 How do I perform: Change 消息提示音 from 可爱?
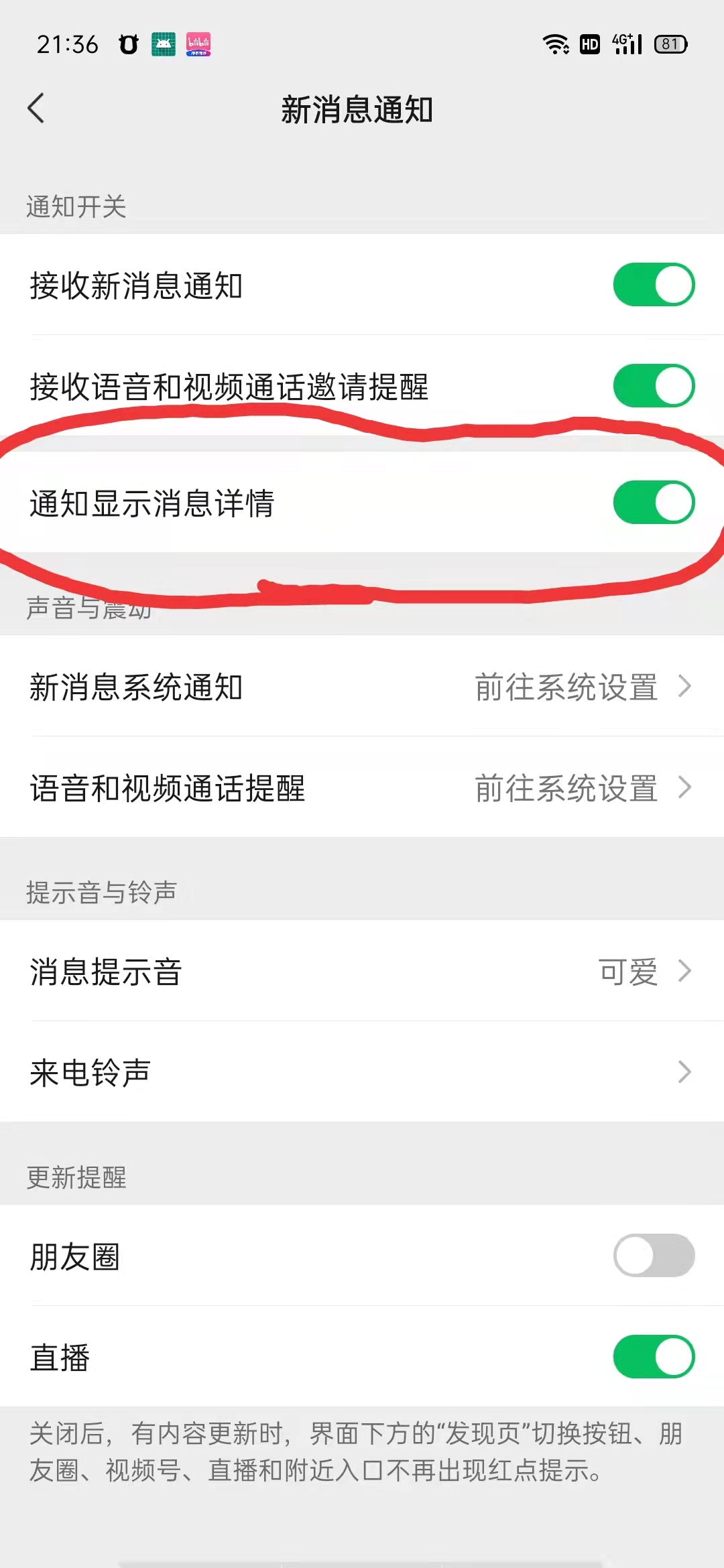(x=362, y=972)
